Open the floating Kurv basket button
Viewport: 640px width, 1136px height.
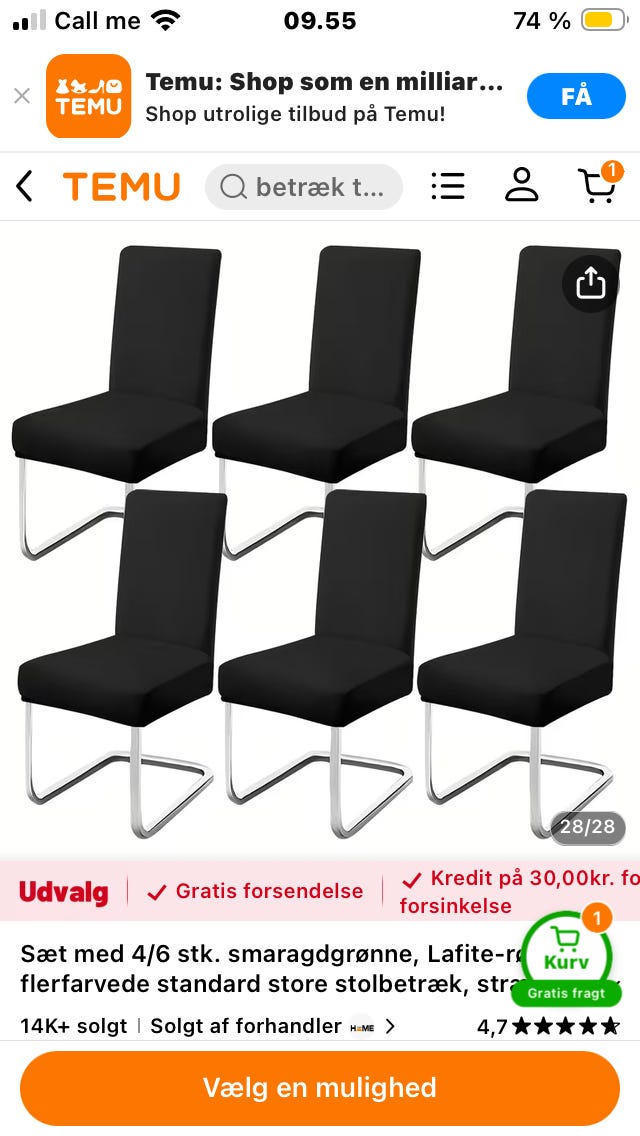tap(567, 958)
